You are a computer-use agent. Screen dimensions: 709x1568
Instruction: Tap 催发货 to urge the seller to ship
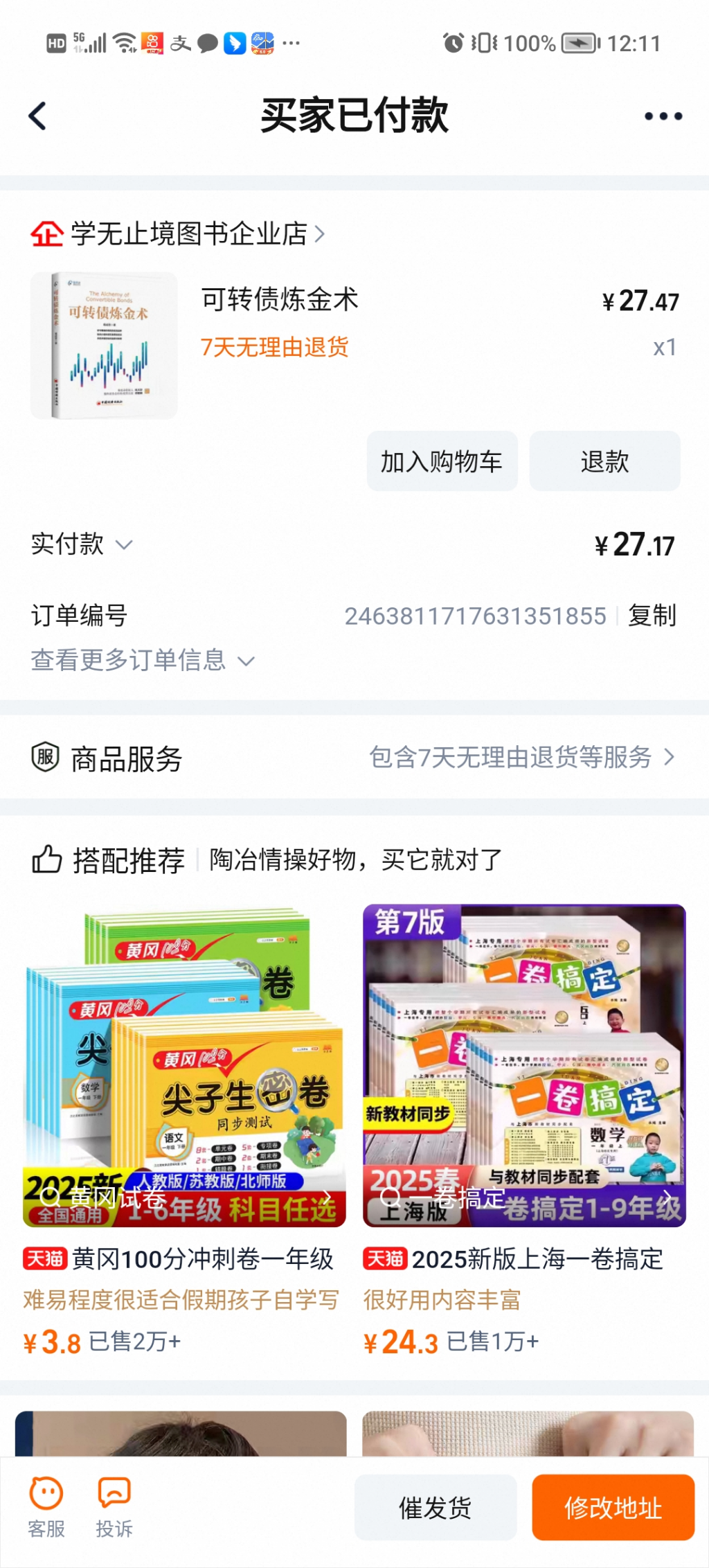(x=436, y=1508)
